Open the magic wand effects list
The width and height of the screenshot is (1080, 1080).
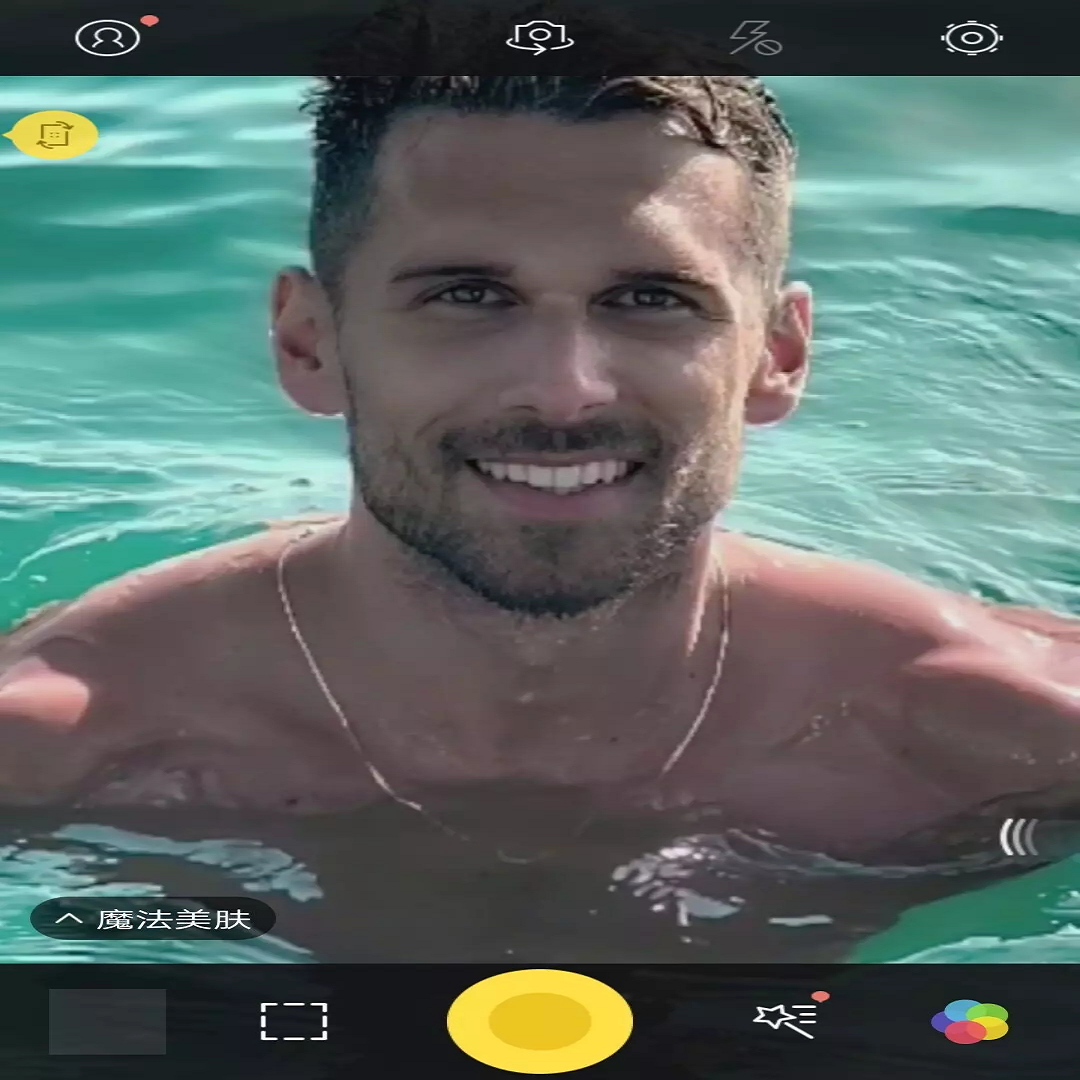(786, 1019)
